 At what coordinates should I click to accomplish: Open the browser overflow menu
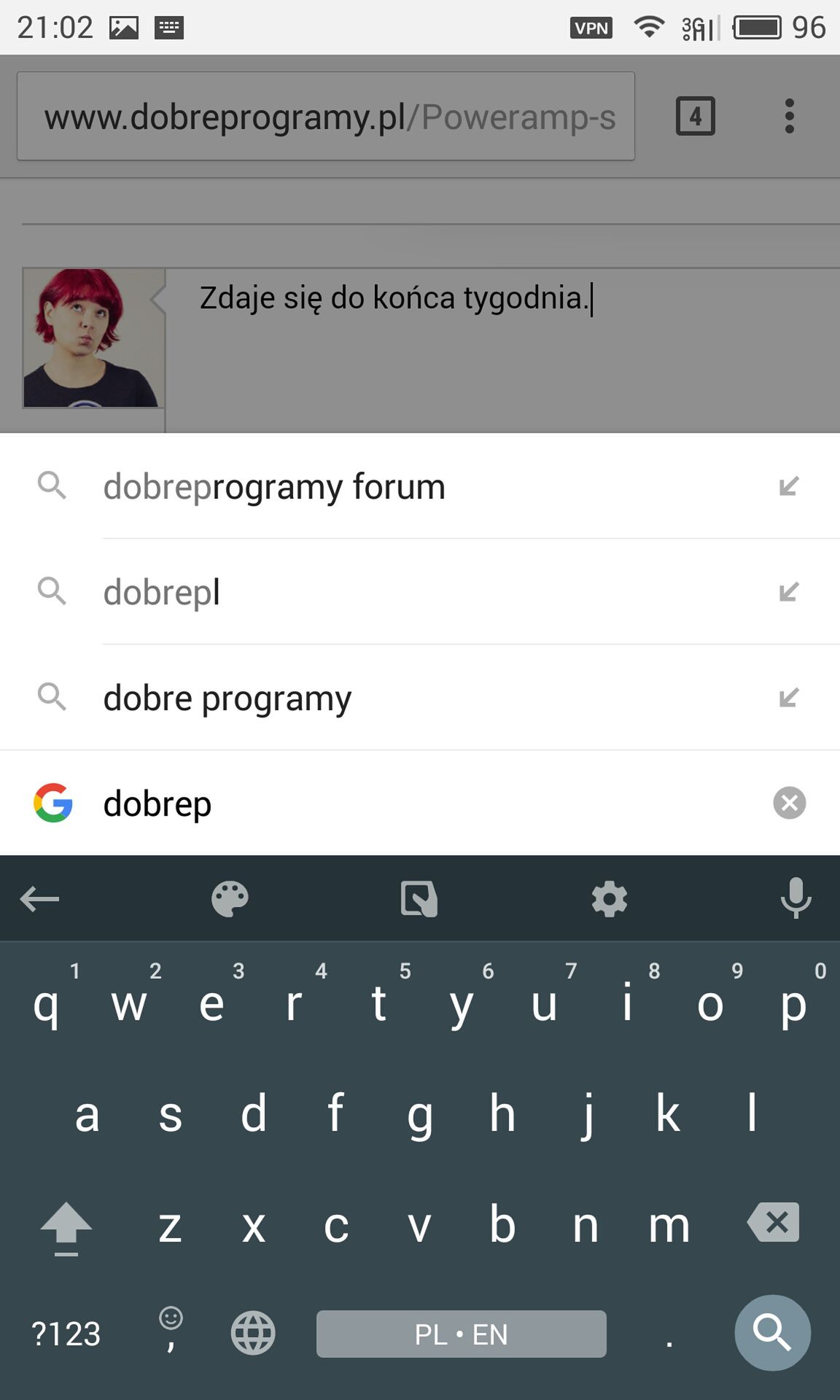[x=789, y=116]
